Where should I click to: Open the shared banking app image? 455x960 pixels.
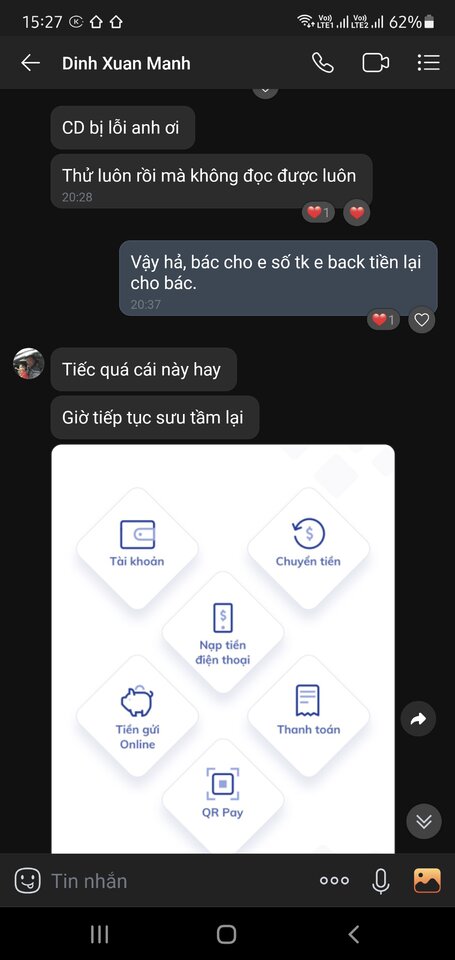point(223,648)
